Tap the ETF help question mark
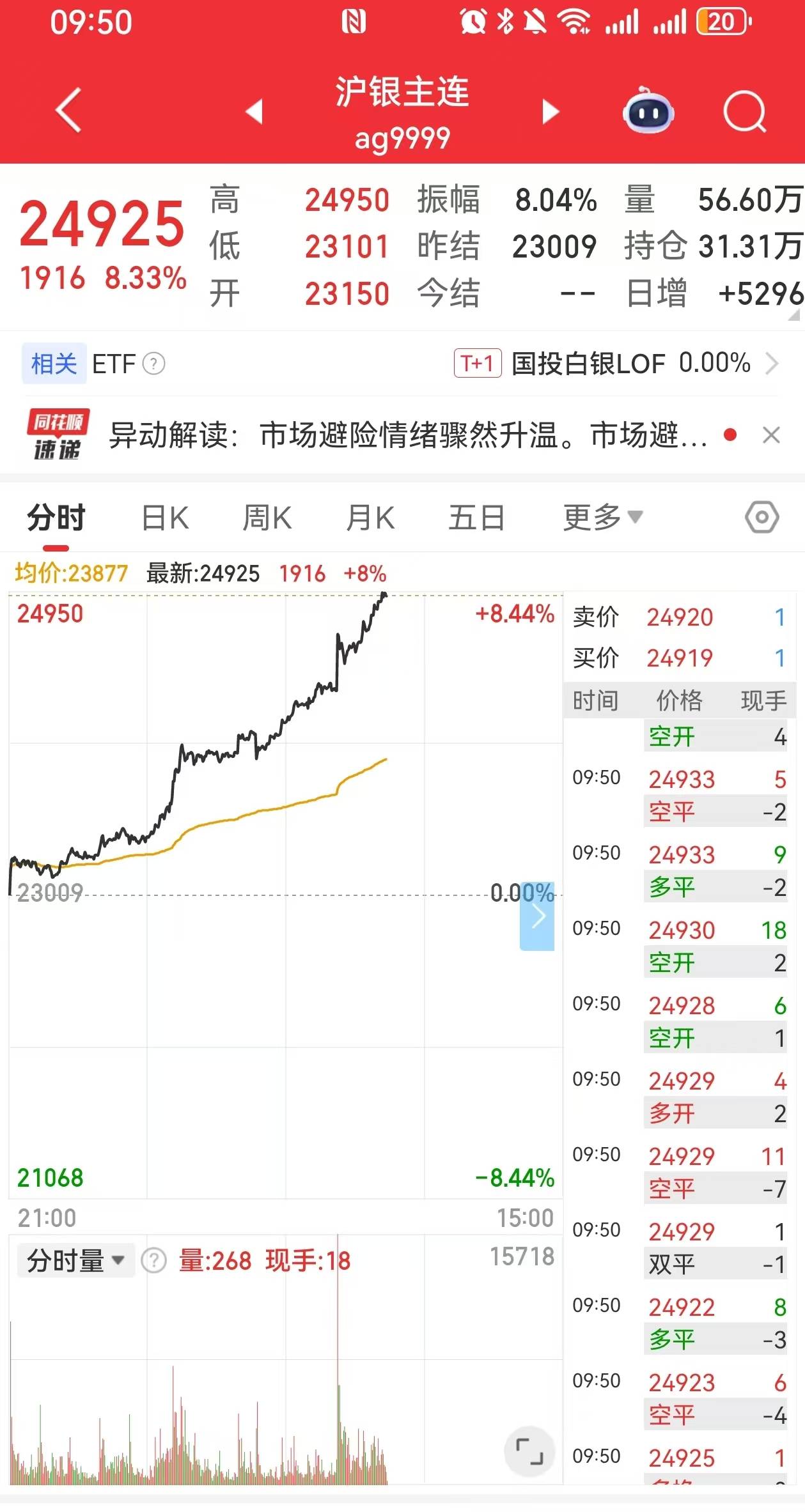This screenshot has width=805, height=1512. pyautogui.click(x=153, y=364)
